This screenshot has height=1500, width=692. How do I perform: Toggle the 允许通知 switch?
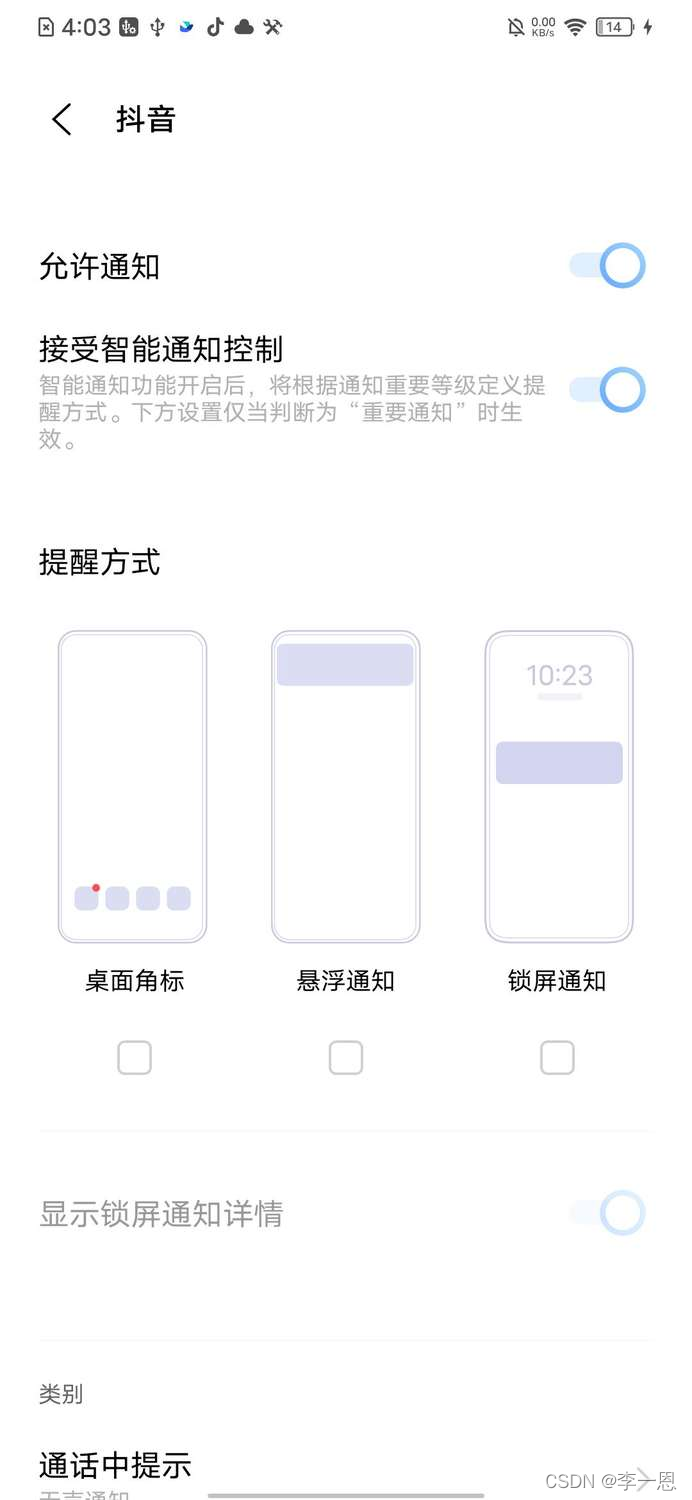[x=607, y=266]
